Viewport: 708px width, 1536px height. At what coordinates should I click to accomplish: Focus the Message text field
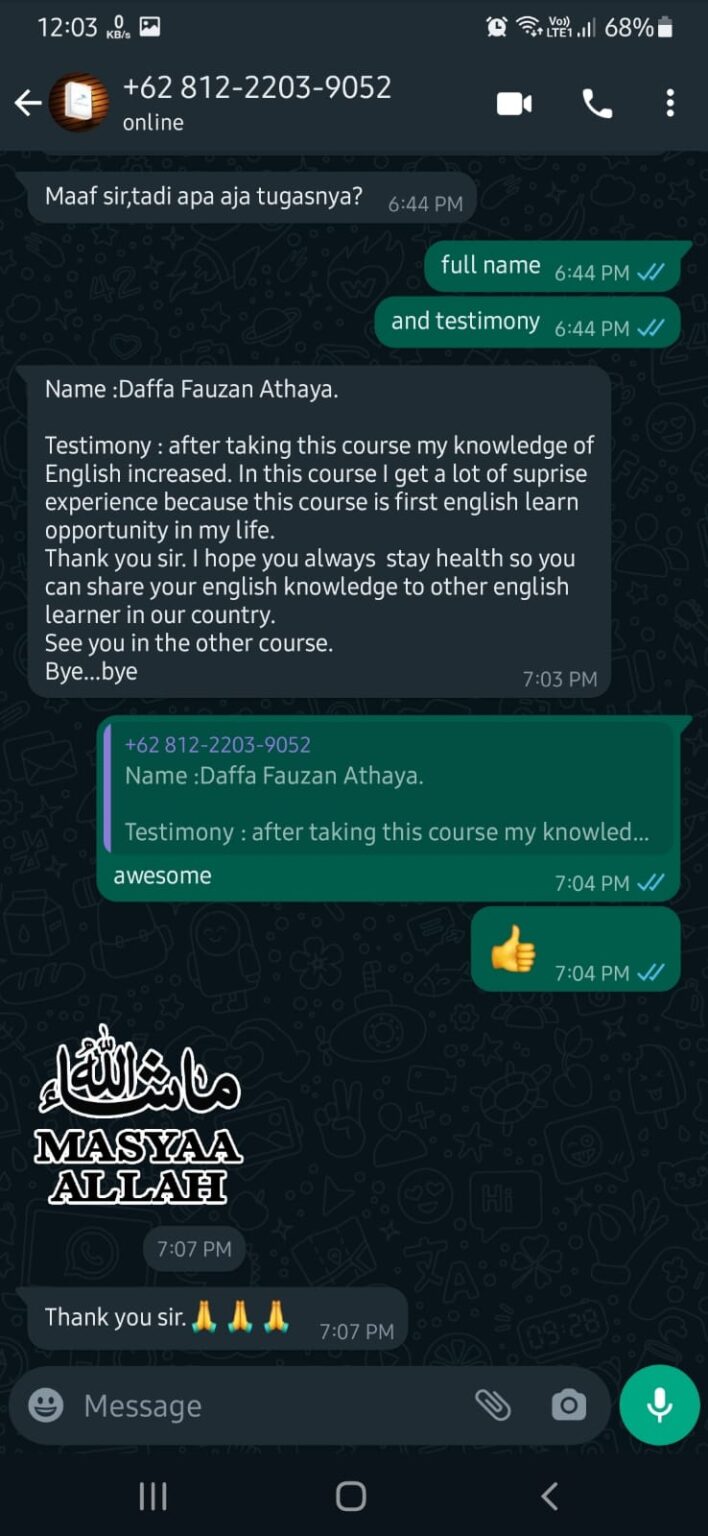click(x=270, y=1405)
